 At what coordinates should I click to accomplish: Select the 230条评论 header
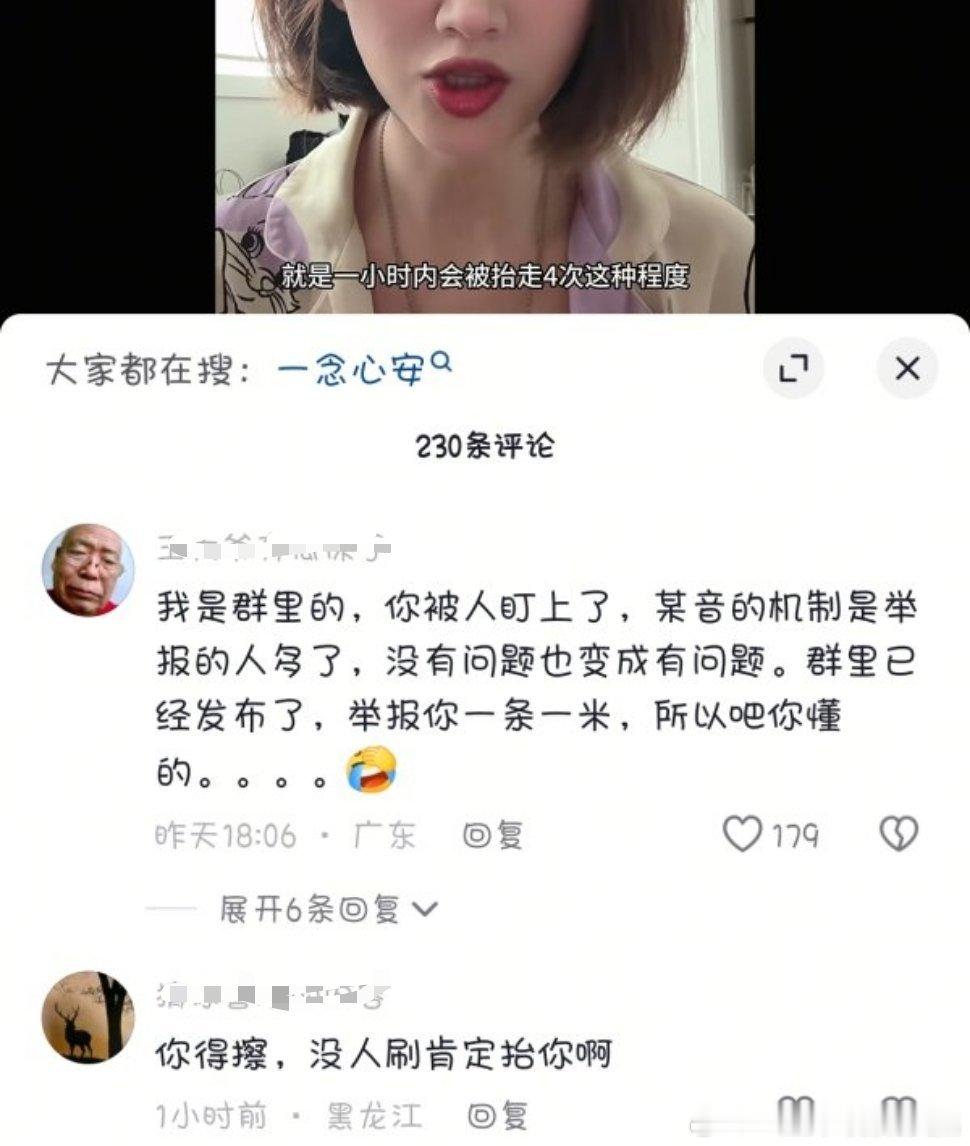point(487,447)
